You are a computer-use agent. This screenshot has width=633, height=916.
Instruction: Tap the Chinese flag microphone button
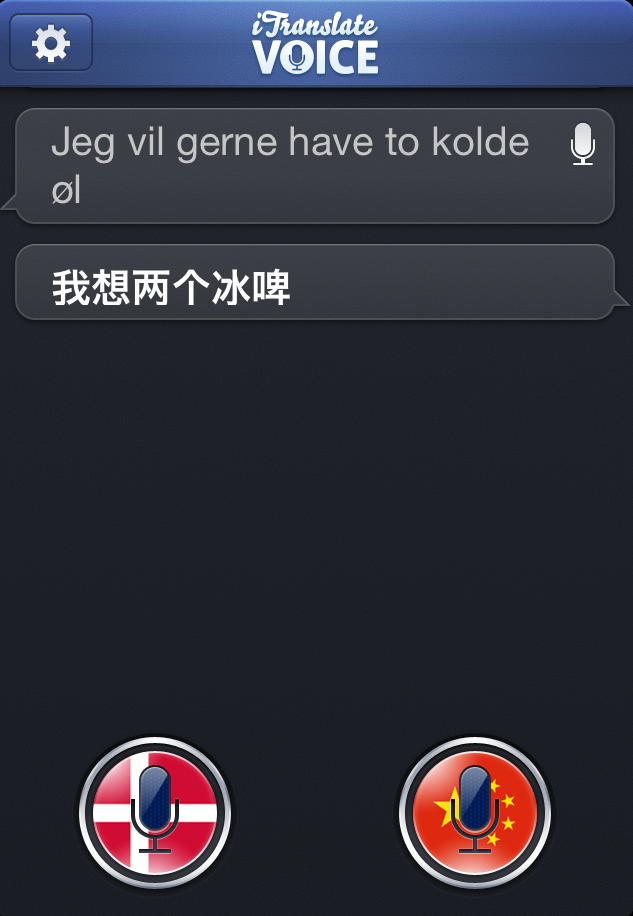tap(475, 814)
